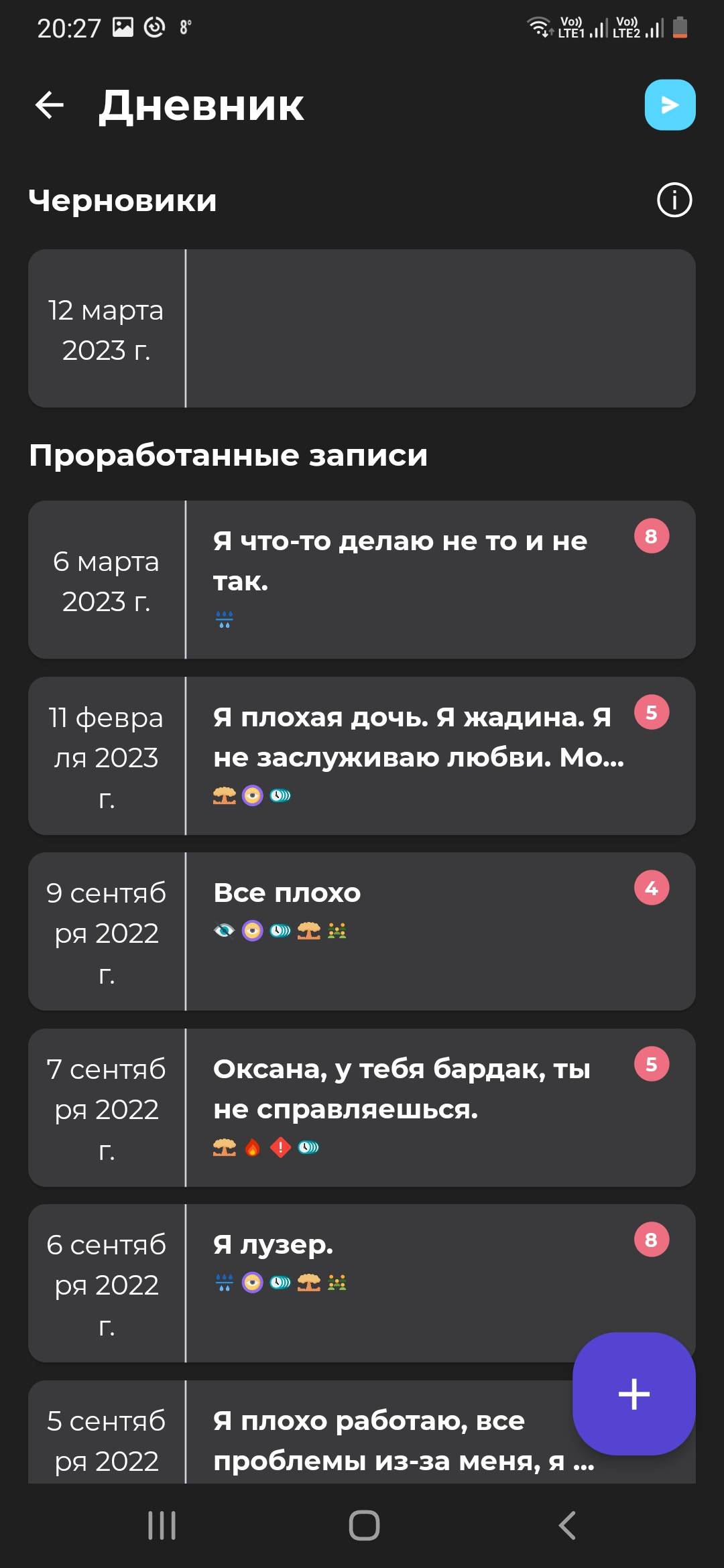Tap the blue send arrow button
This screenshot has height=1568, width=724.
pyautogui.click(x=670, y=105)
